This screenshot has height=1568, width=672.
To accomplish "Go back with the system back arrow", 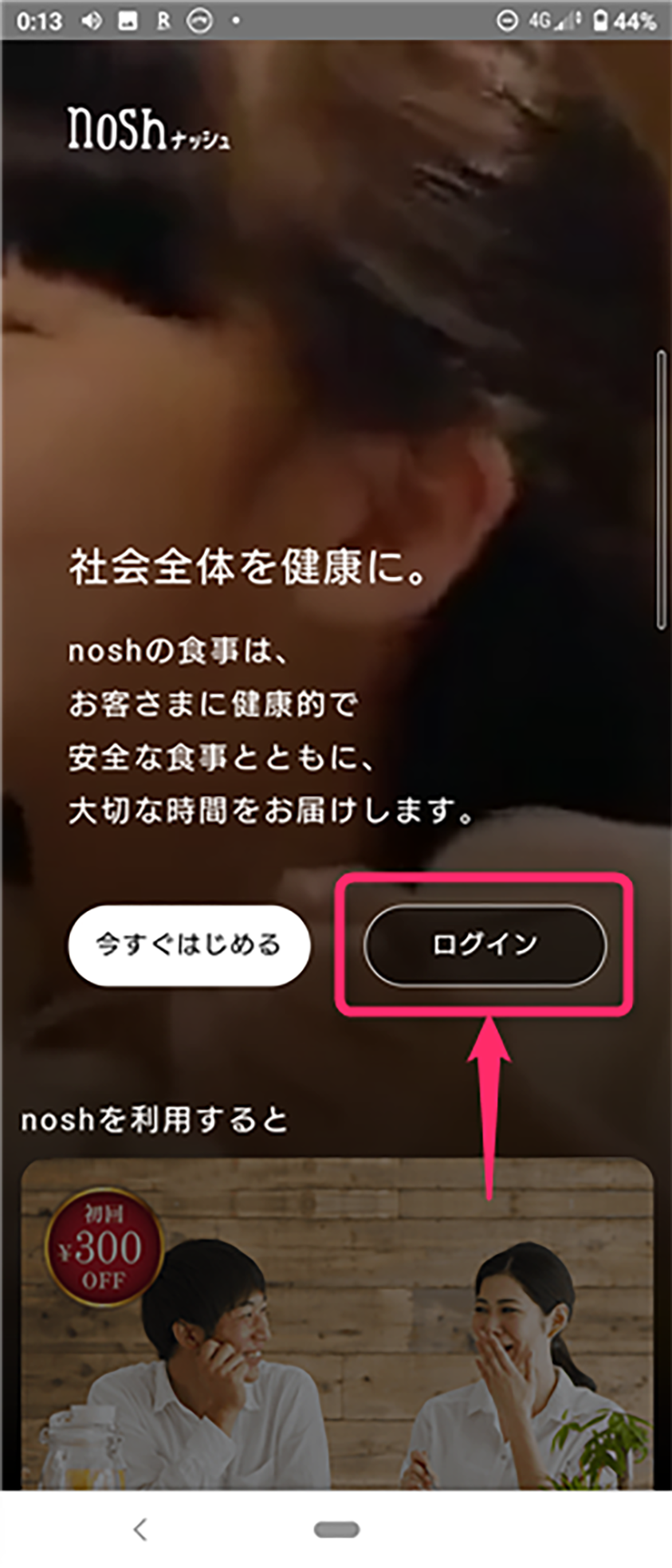I will pos(141,1529).
